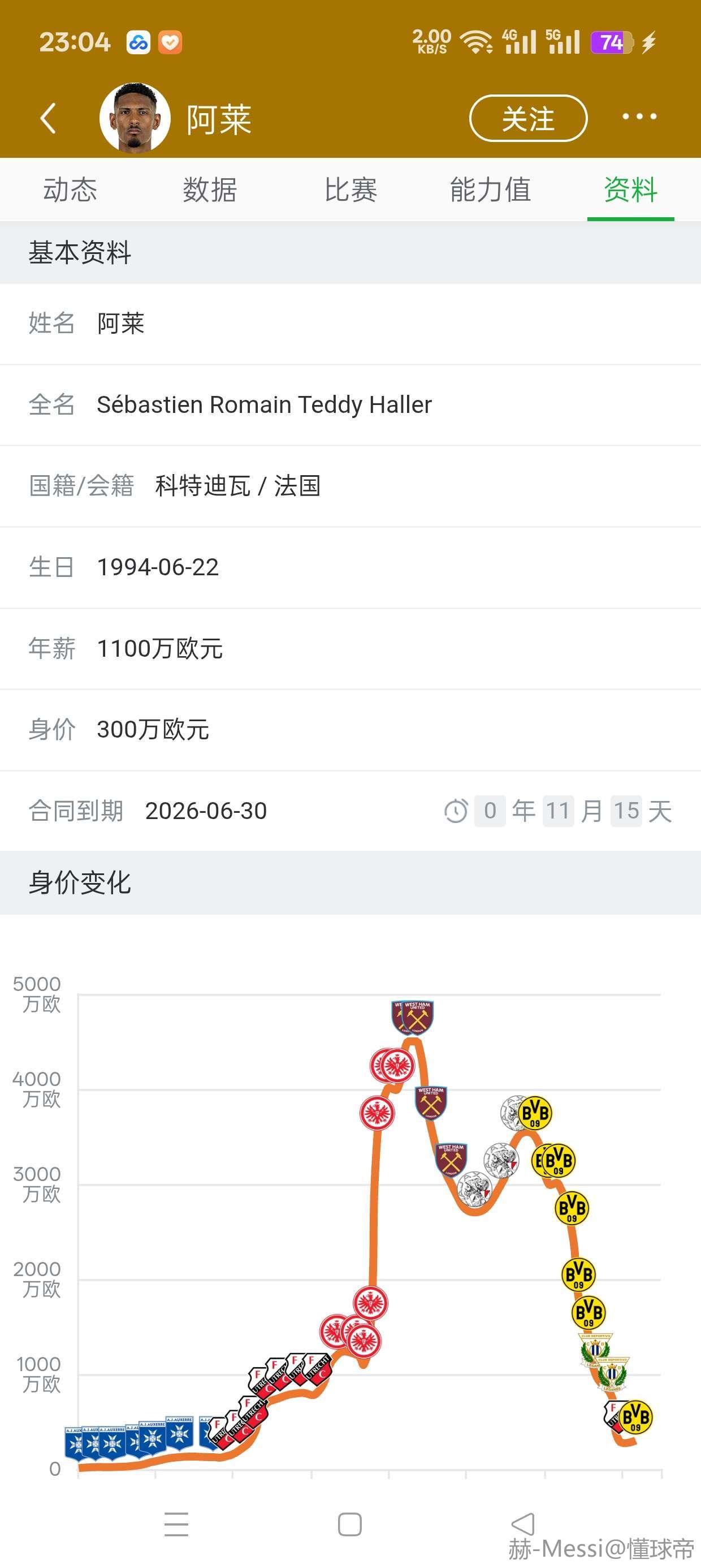Screen dimensions: 701x1568
Task: Switch to the 数据 tab
Action: [210, 189]
